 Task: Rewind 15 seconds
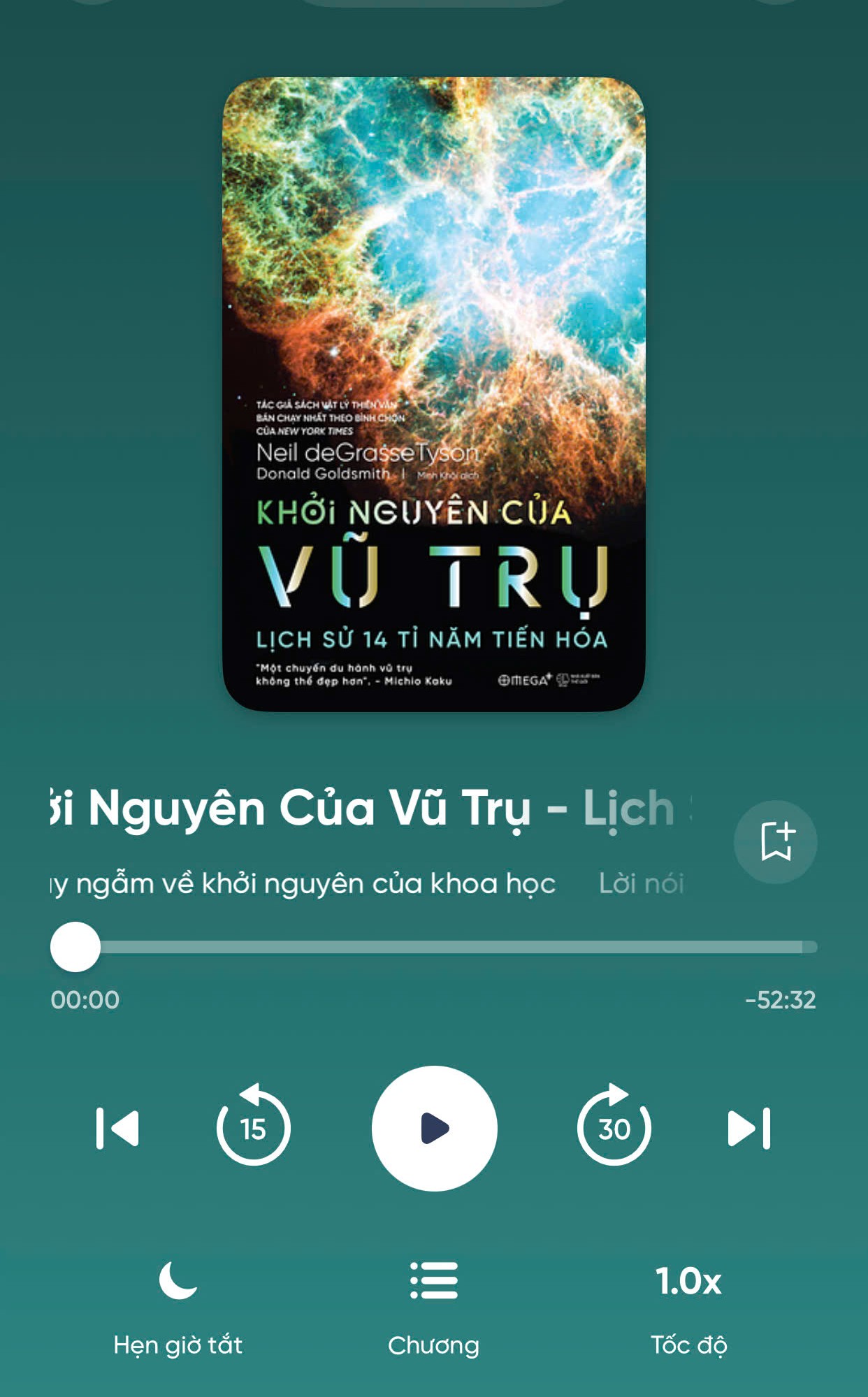pos(253,1127)
